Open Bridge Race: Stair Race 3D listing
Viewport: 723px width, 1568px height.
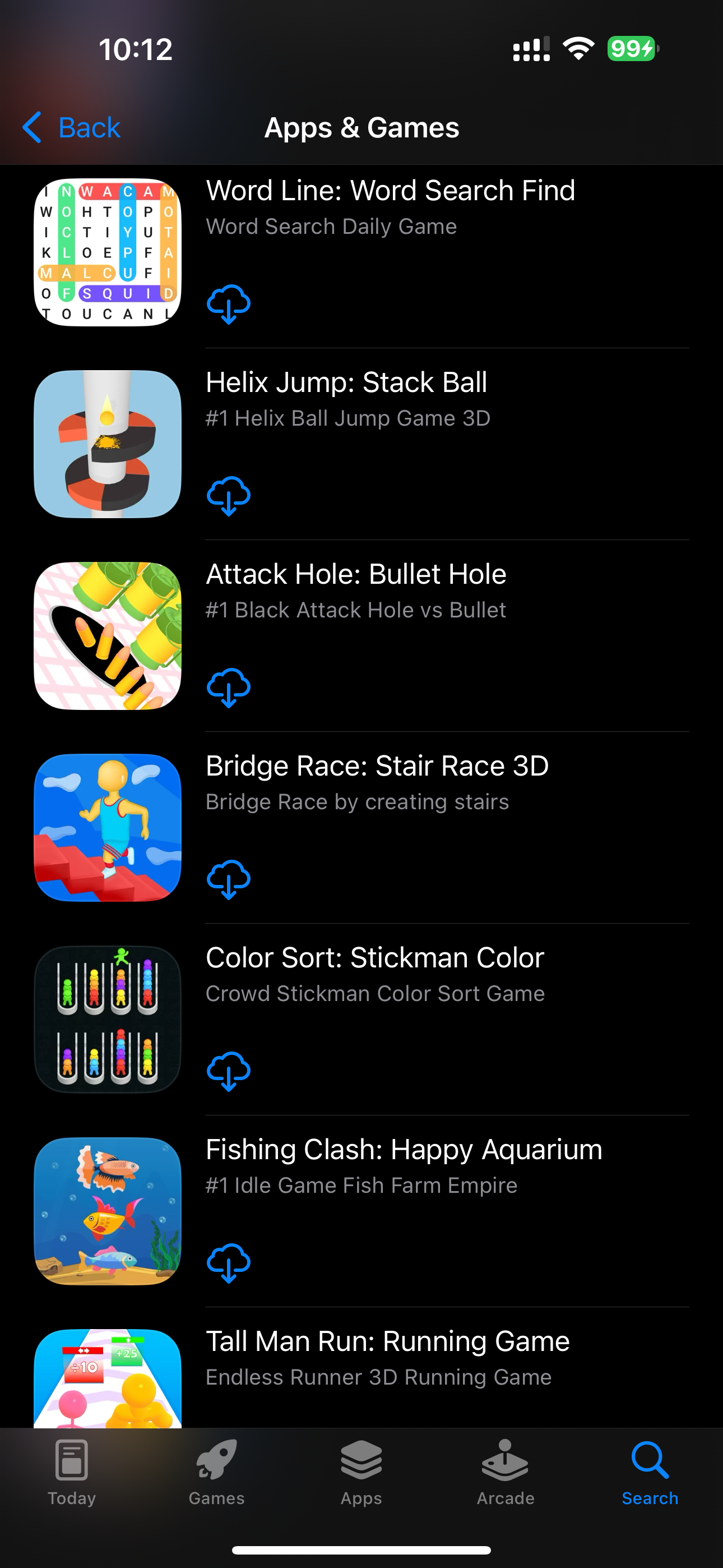(377, 767)
